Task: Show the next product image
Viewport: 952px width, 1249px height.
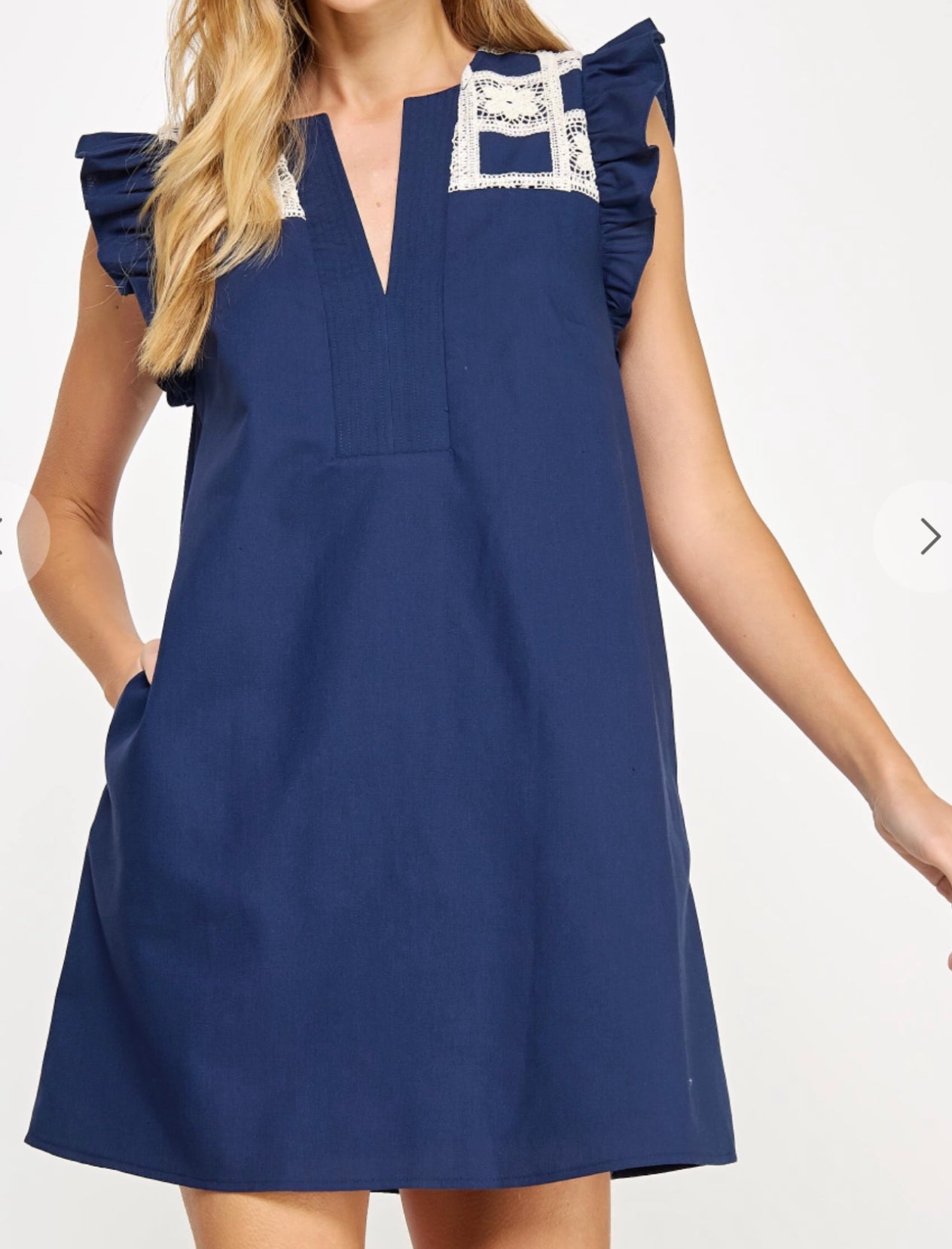Action: tap(929, 536)
